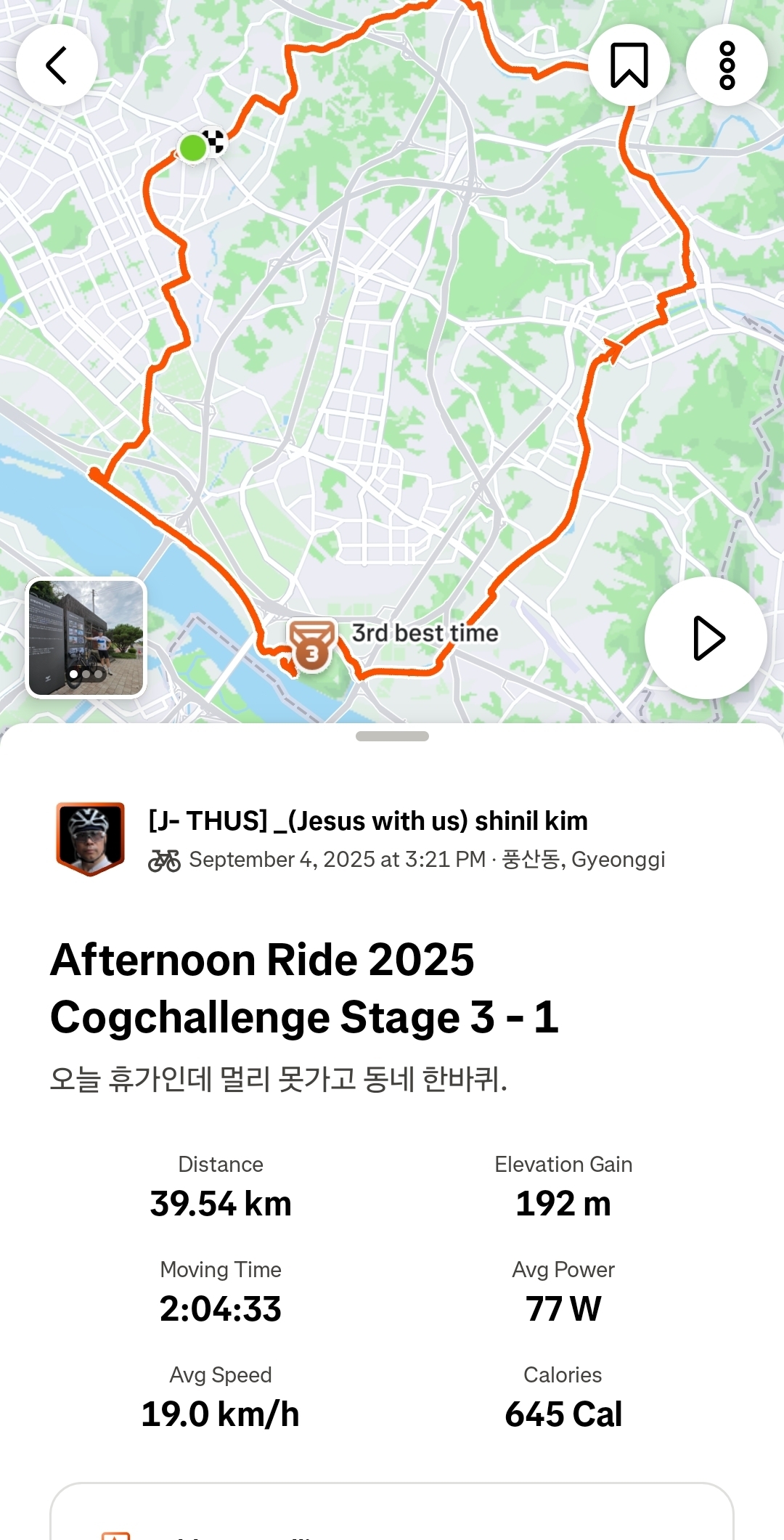
Task: Open shinil kim's profile picture
Action: [x=91, y=839]
